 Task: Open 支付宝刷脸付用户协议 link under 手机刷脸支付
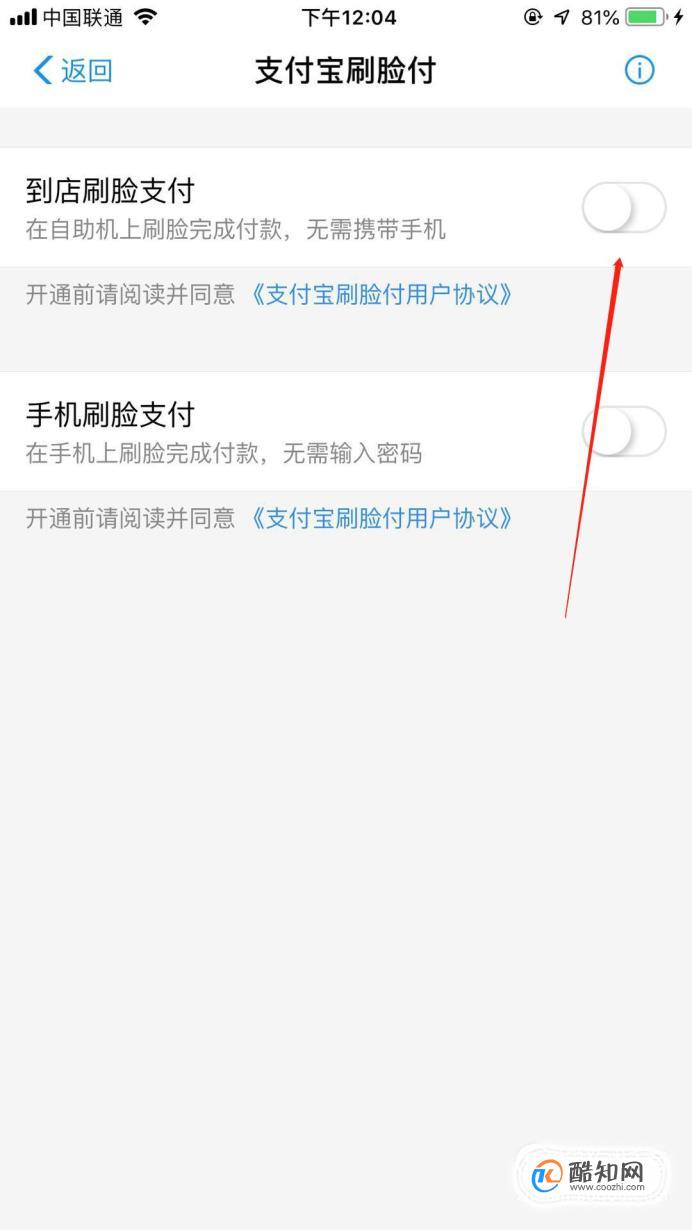[x=382, y=518]
